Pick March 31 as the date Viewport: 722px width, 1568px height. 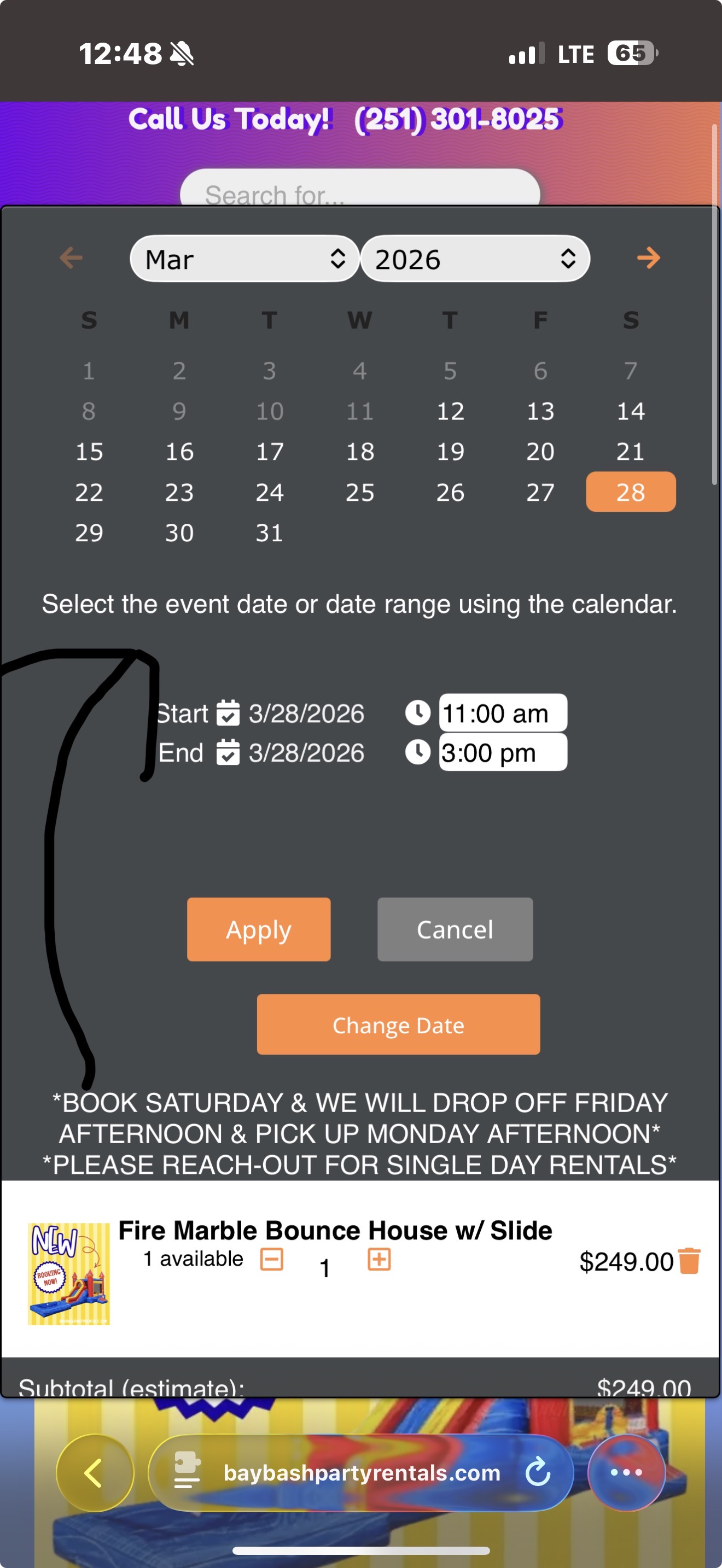click(269, 533)
